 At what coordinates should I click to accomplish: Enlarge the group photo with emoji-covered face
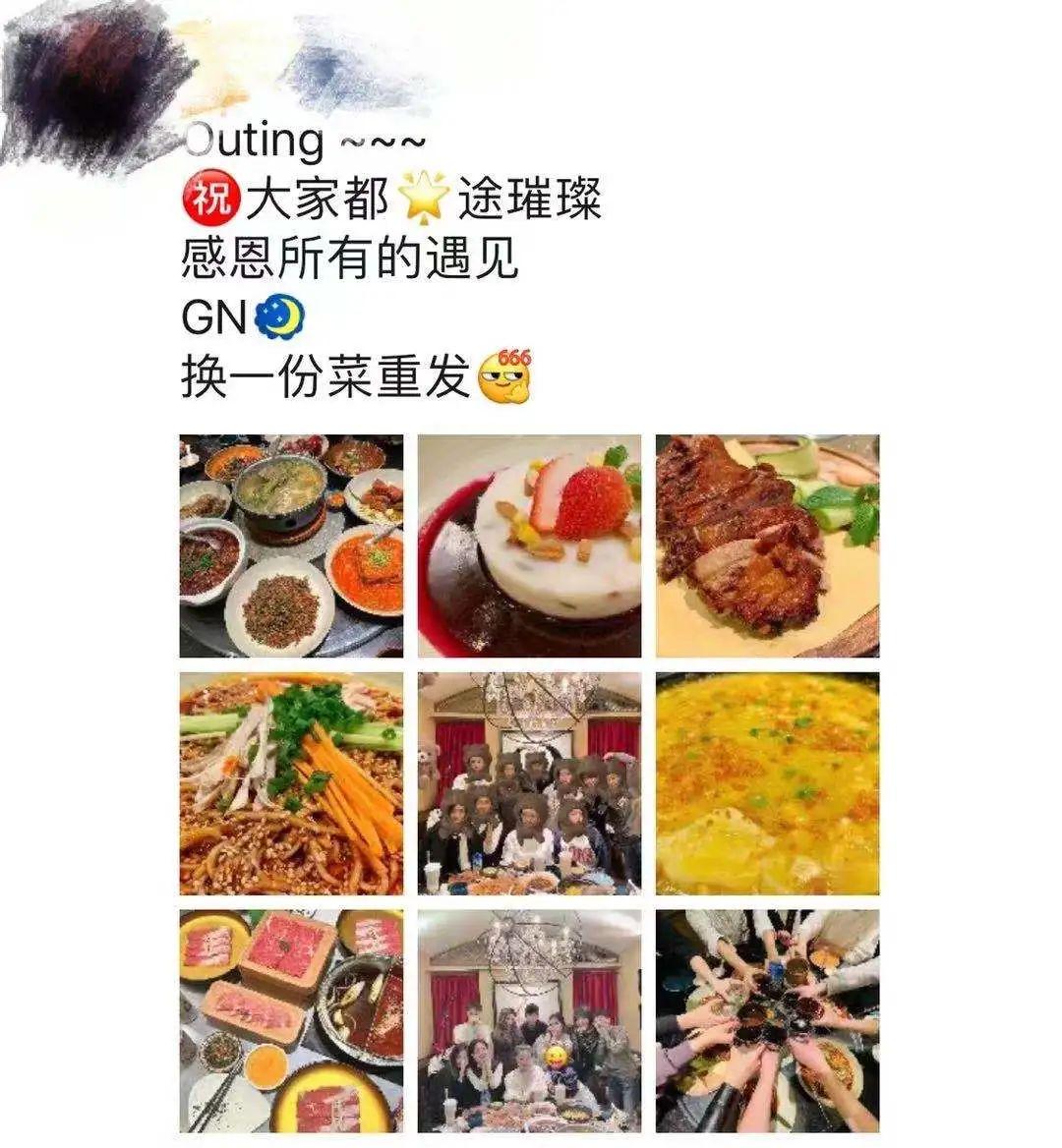(529, 1021)
